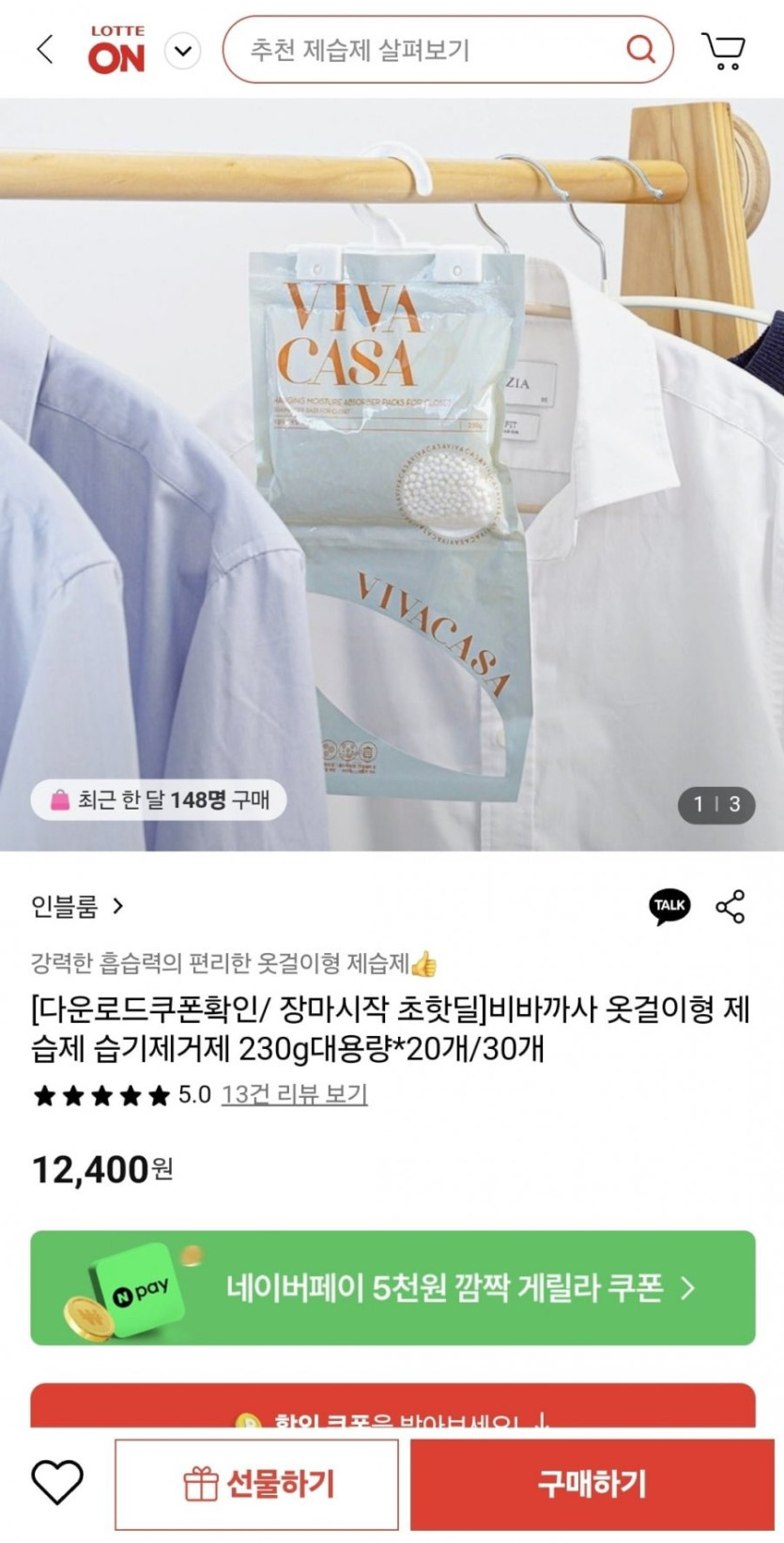The height and width of the screenshot is (1543, 784).
Task: Expand the dropdown next to Lotte ON
Action: (183, 51)
